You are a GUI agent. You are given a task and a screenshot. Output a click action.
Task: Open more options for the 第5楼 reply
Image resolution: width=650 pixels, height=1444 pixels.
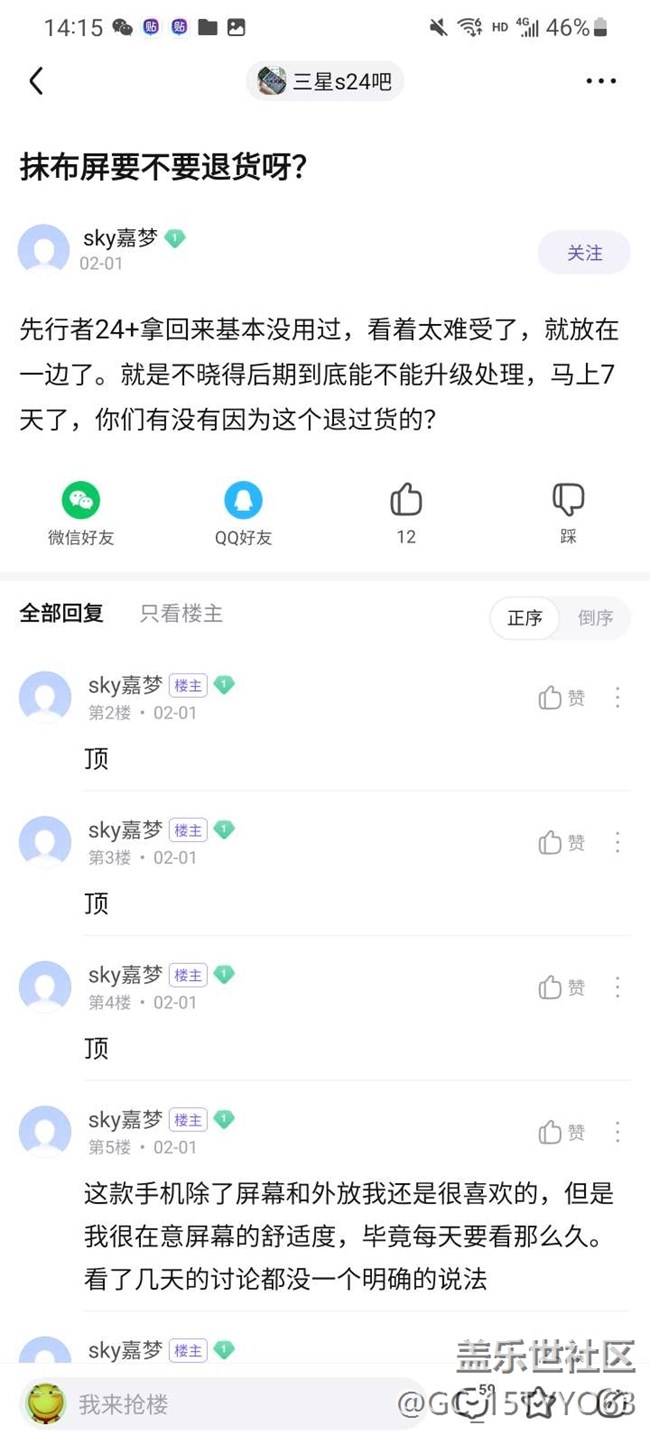tap(618, 1132)
